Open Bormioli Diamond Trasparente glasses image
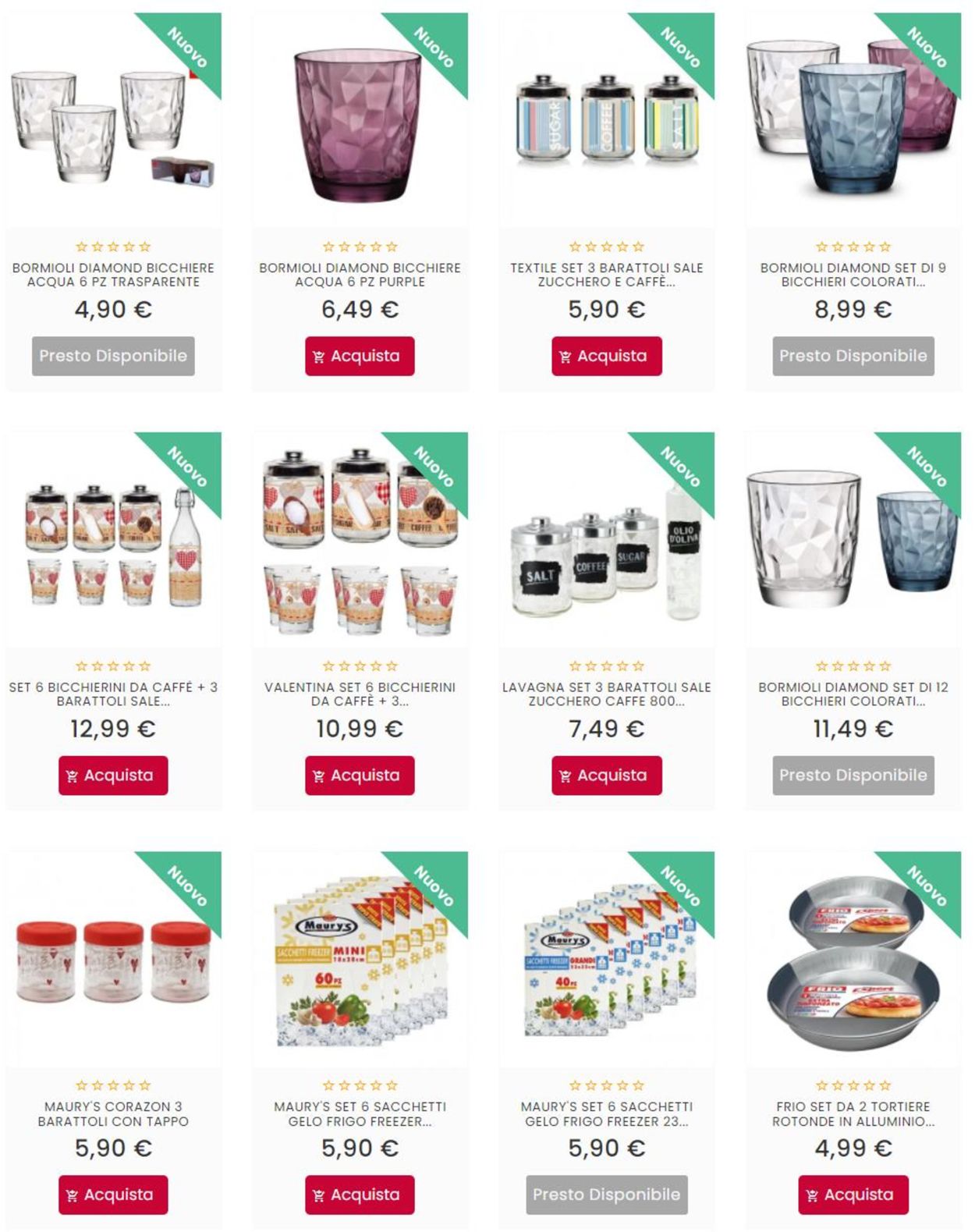The width and height of the screenshot is (975, 1232). [113, 125]
